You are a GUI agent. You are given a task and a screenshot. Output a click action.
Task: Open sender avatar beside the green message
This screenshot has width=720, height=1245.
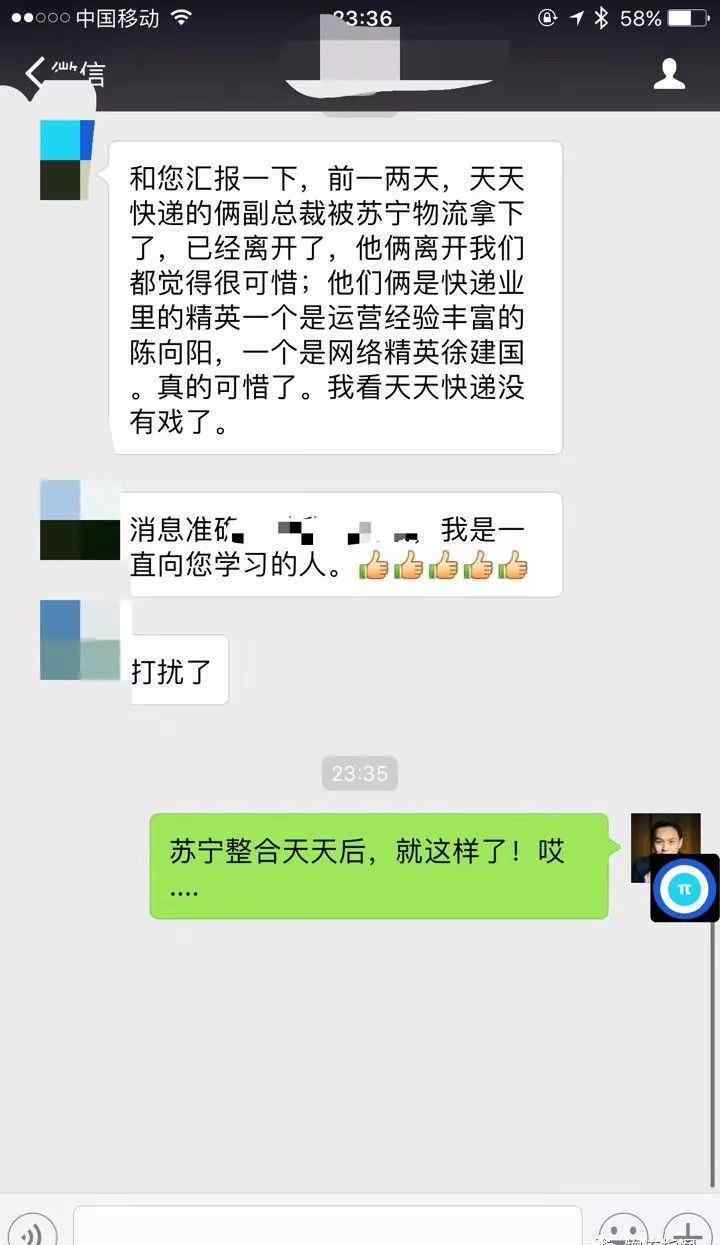[665, 847]
